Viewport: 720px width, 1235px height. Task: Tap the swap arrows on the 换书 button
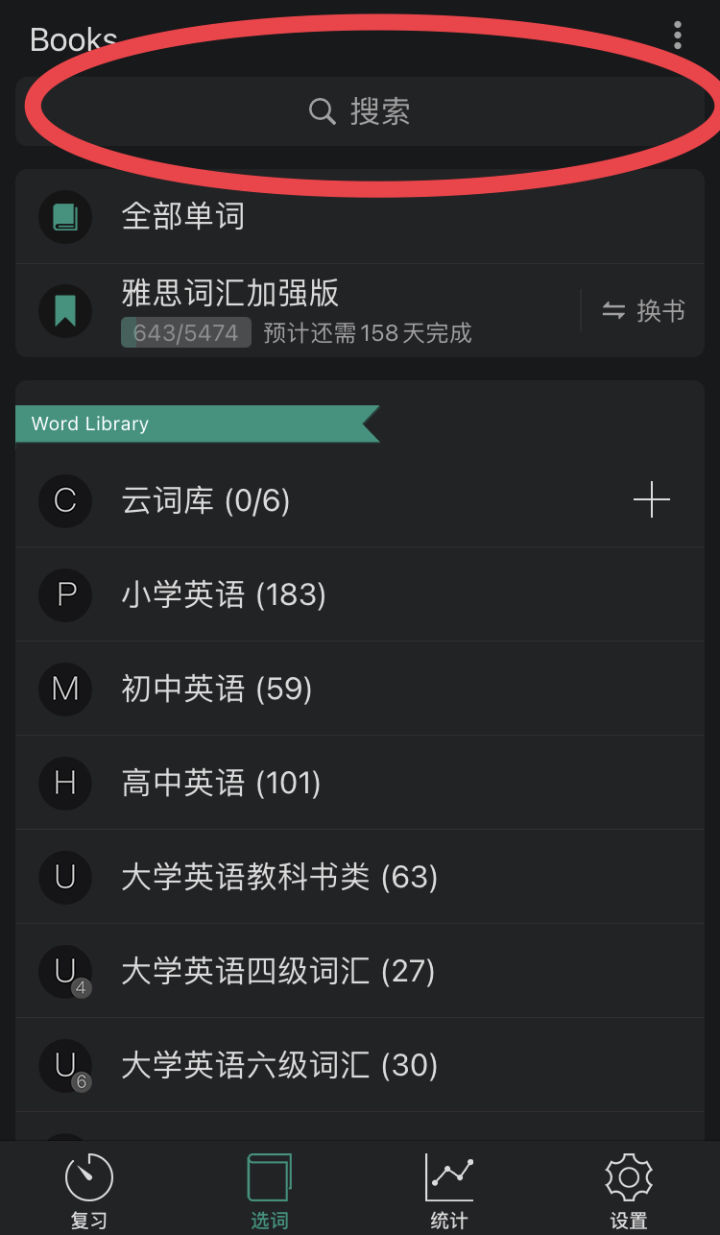pyautogui.click(x=616, y=310)
